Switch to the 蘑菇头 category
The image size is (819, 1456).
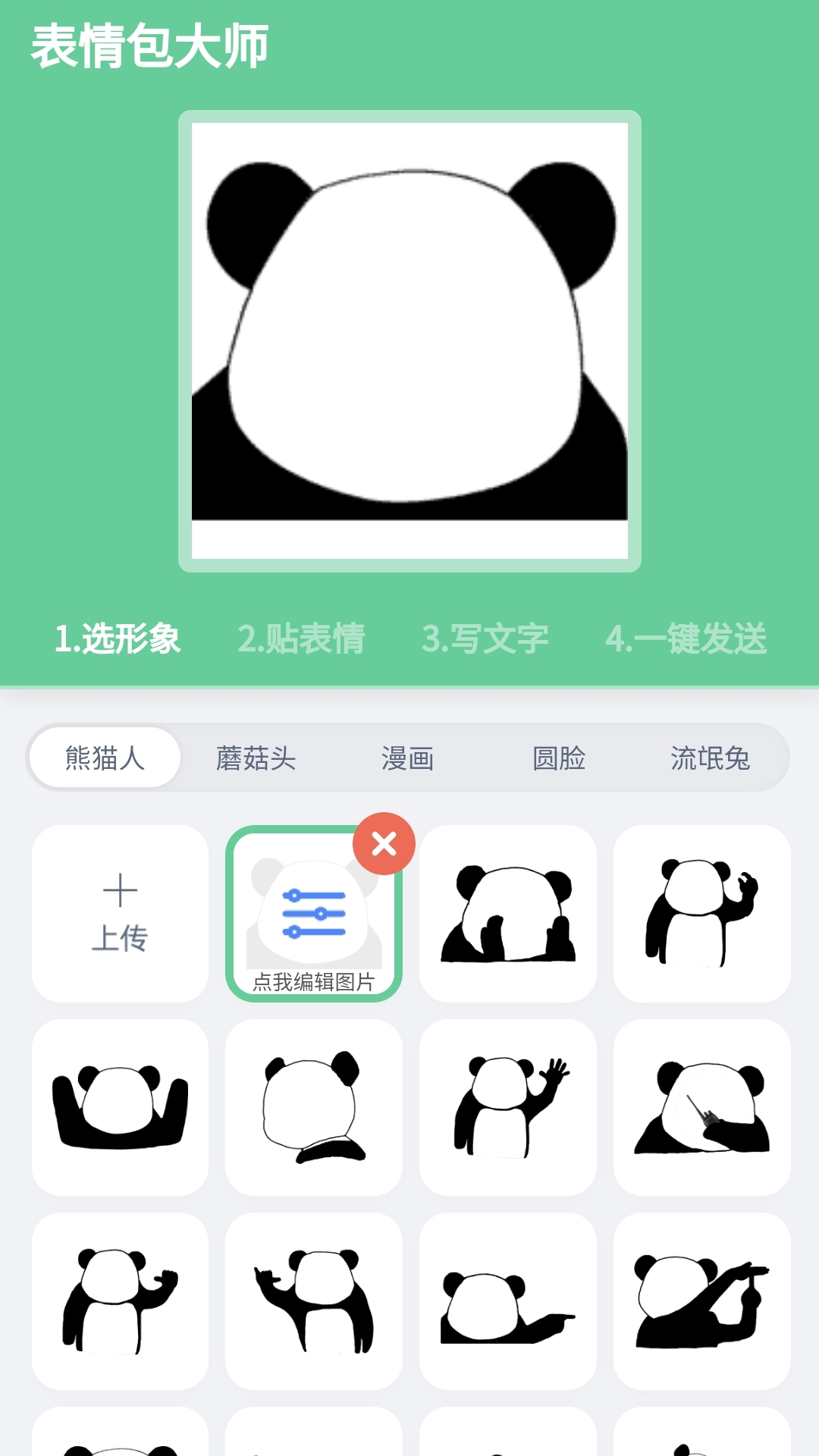pyautogui.click(x=256, y=758)
